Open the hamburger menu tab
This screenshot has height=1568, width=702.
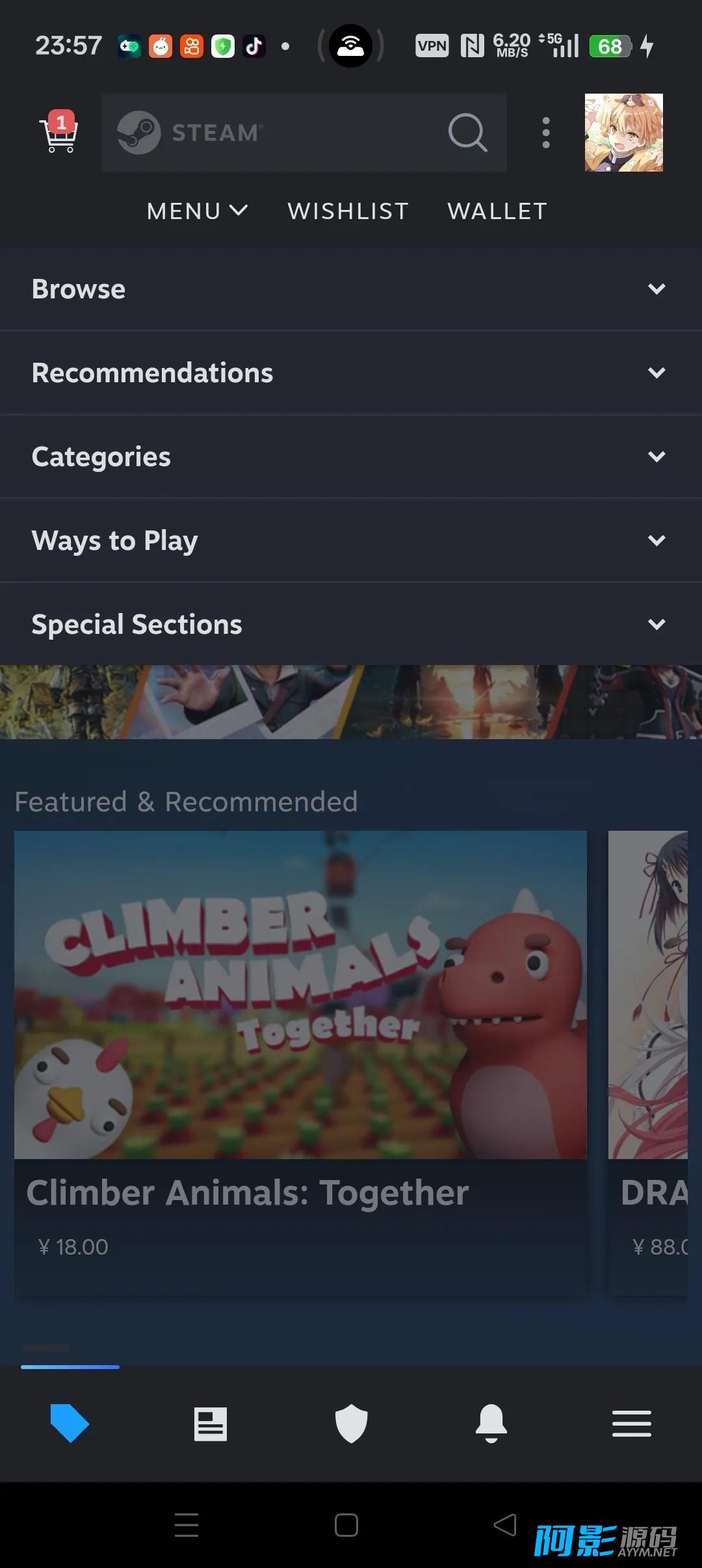click(631, 1424)
